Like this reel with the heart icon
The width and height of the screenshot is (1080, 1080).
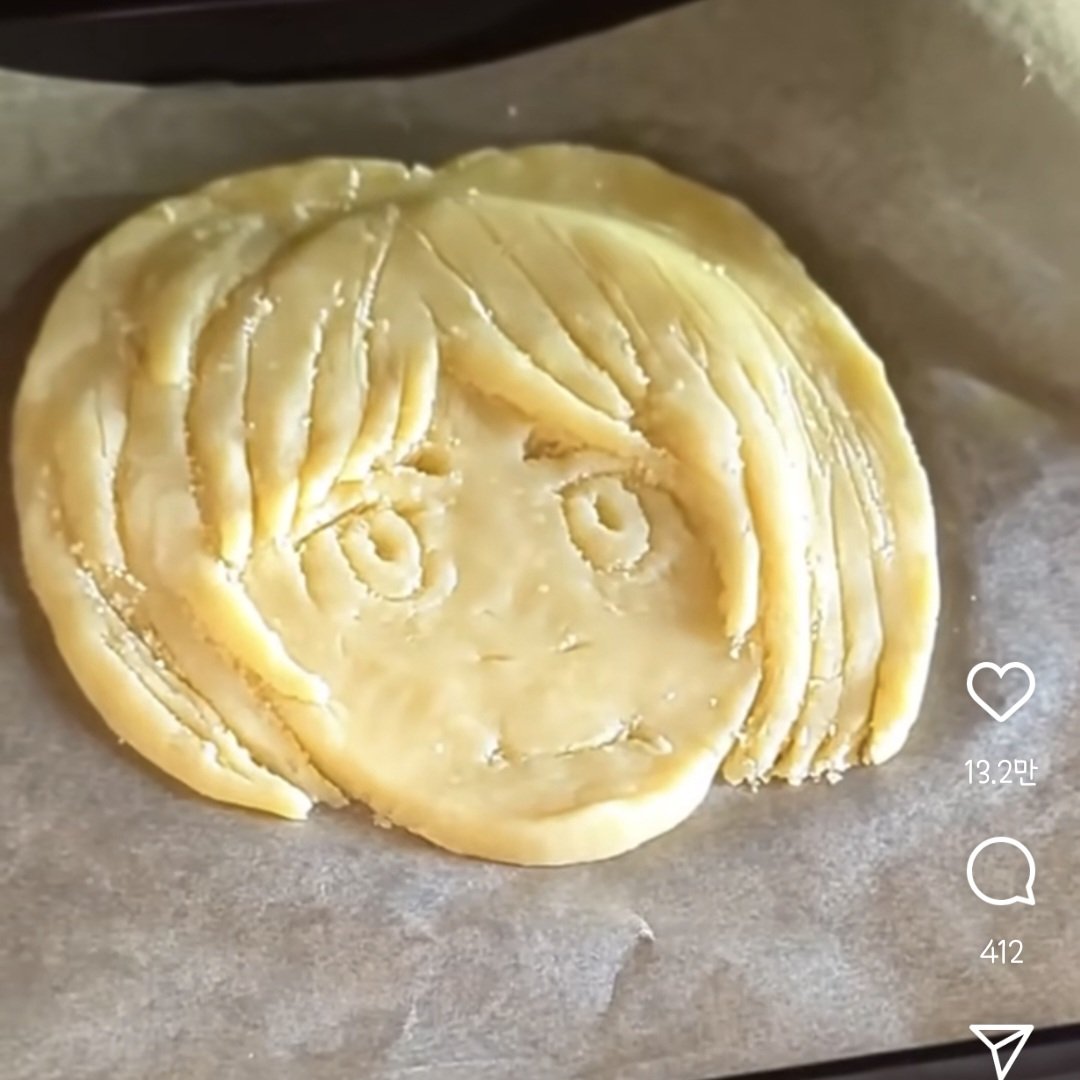(1000, 691)
